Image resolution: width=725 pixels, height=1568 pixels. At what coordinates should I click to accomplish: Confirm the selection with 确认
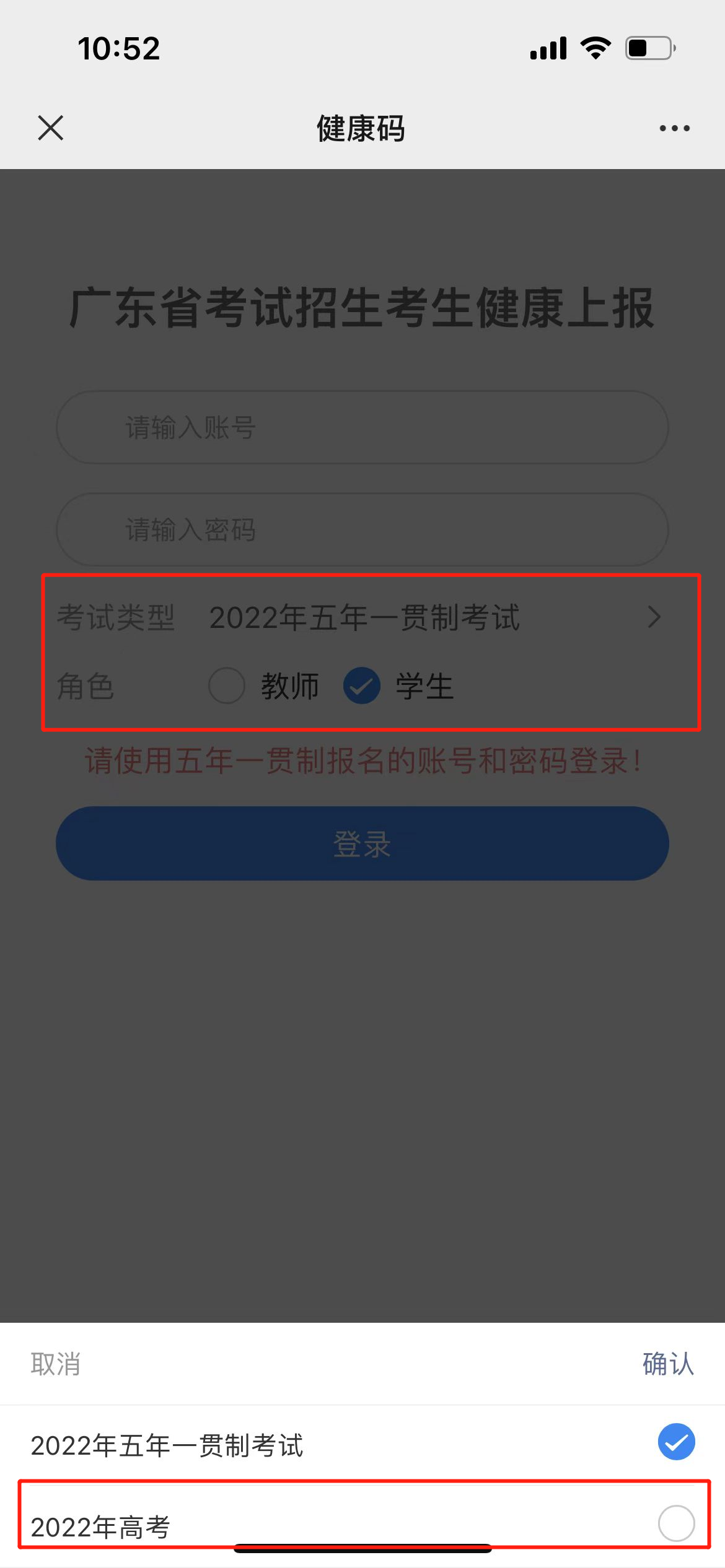click(667, 1364)
